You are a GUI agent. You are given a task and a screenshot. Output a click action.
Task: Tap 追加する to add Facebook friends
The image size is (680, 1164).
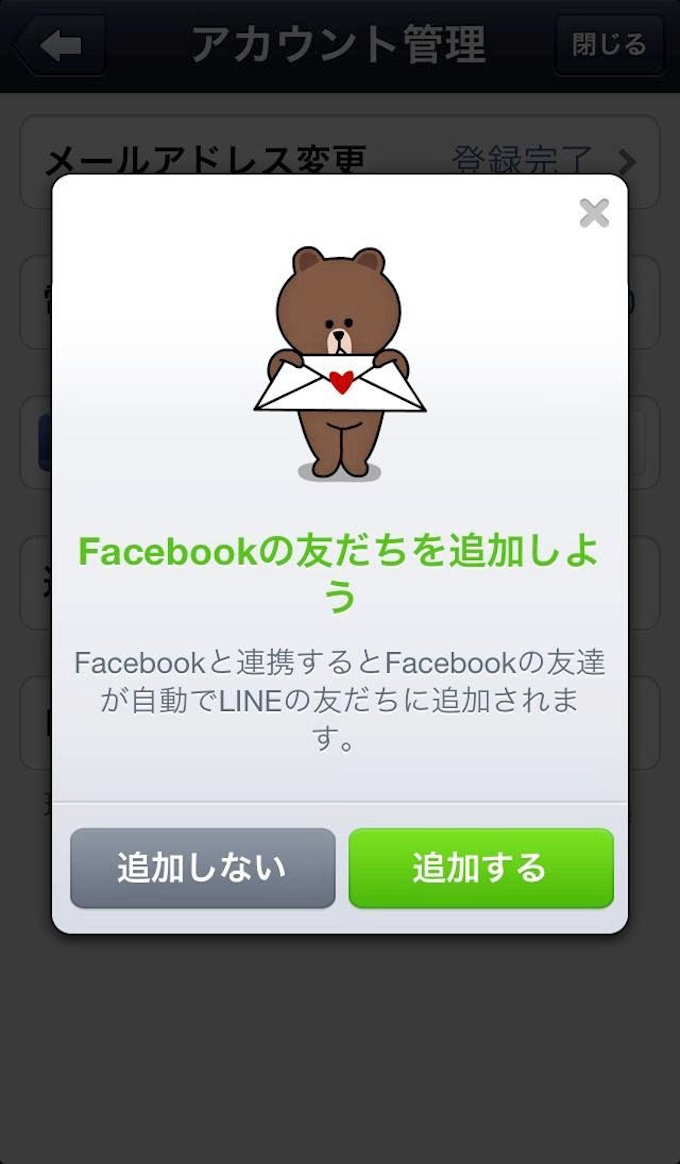[480, 867]
